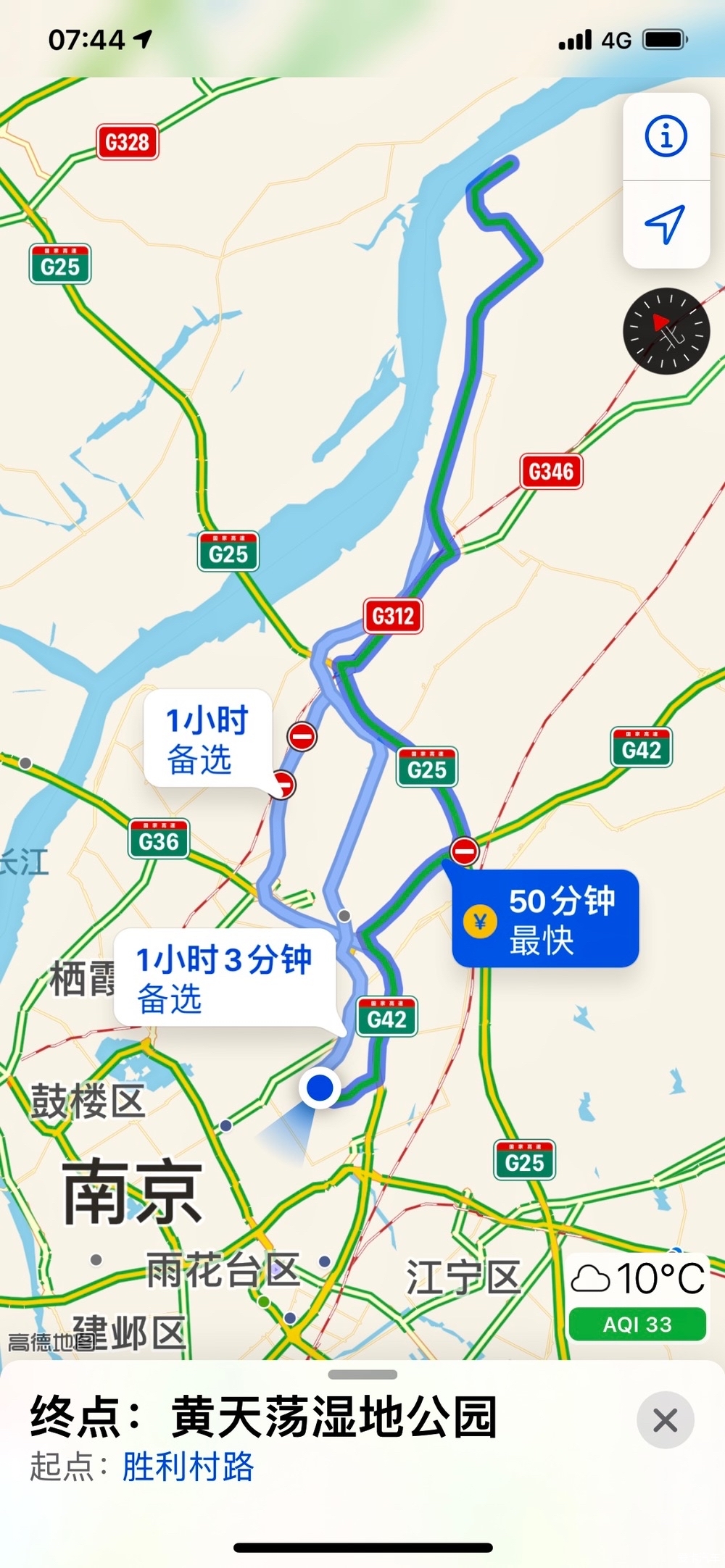Viewport: 725px width, 1568px height.
Task: Change starting point 胜利村路
Action: 188,1467
